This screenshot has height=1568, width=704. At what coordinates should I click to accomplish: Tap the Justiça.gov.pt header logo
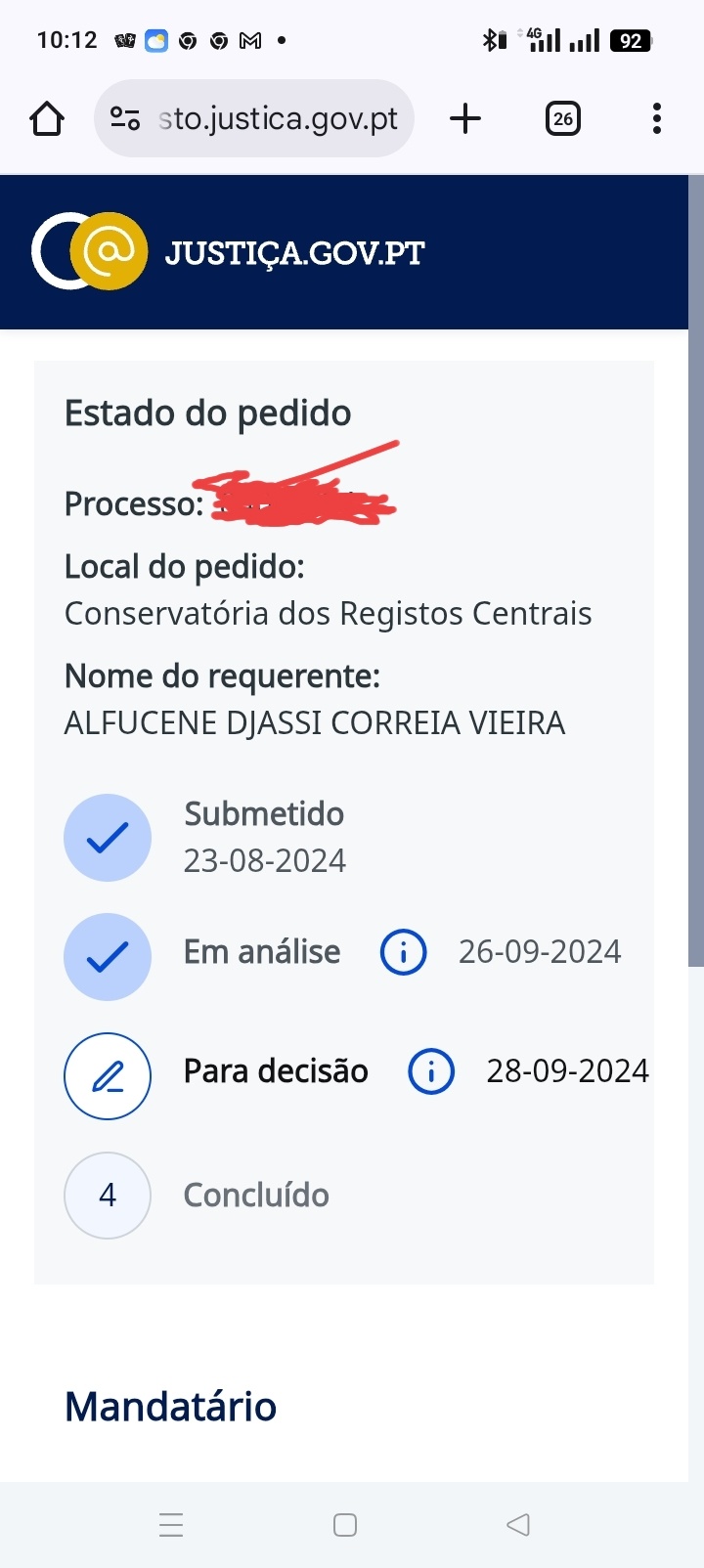pyautogui.click(x=229, y=252)
